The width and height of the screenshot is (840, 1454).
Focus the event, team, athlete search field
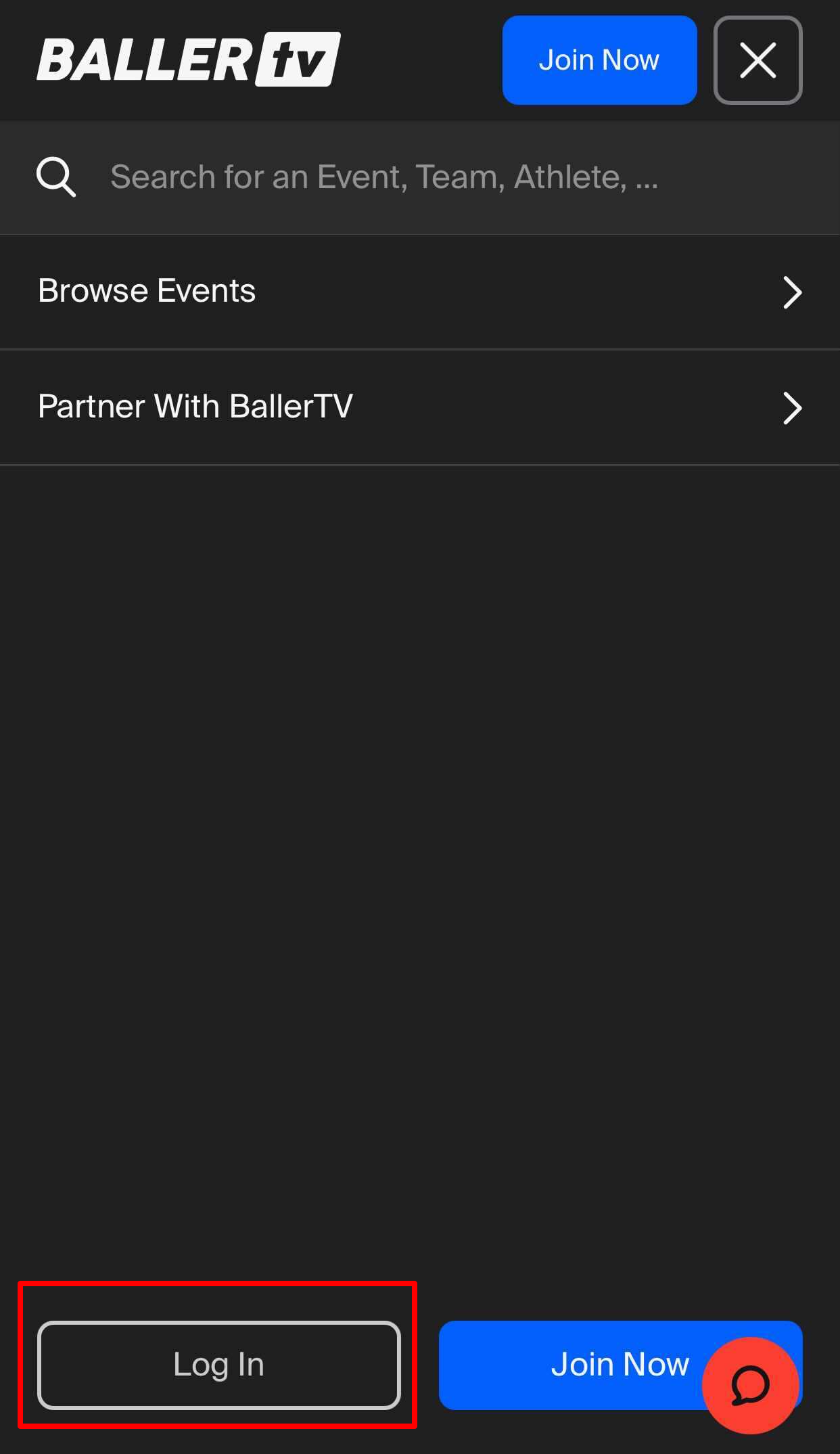tap(420, 177)
